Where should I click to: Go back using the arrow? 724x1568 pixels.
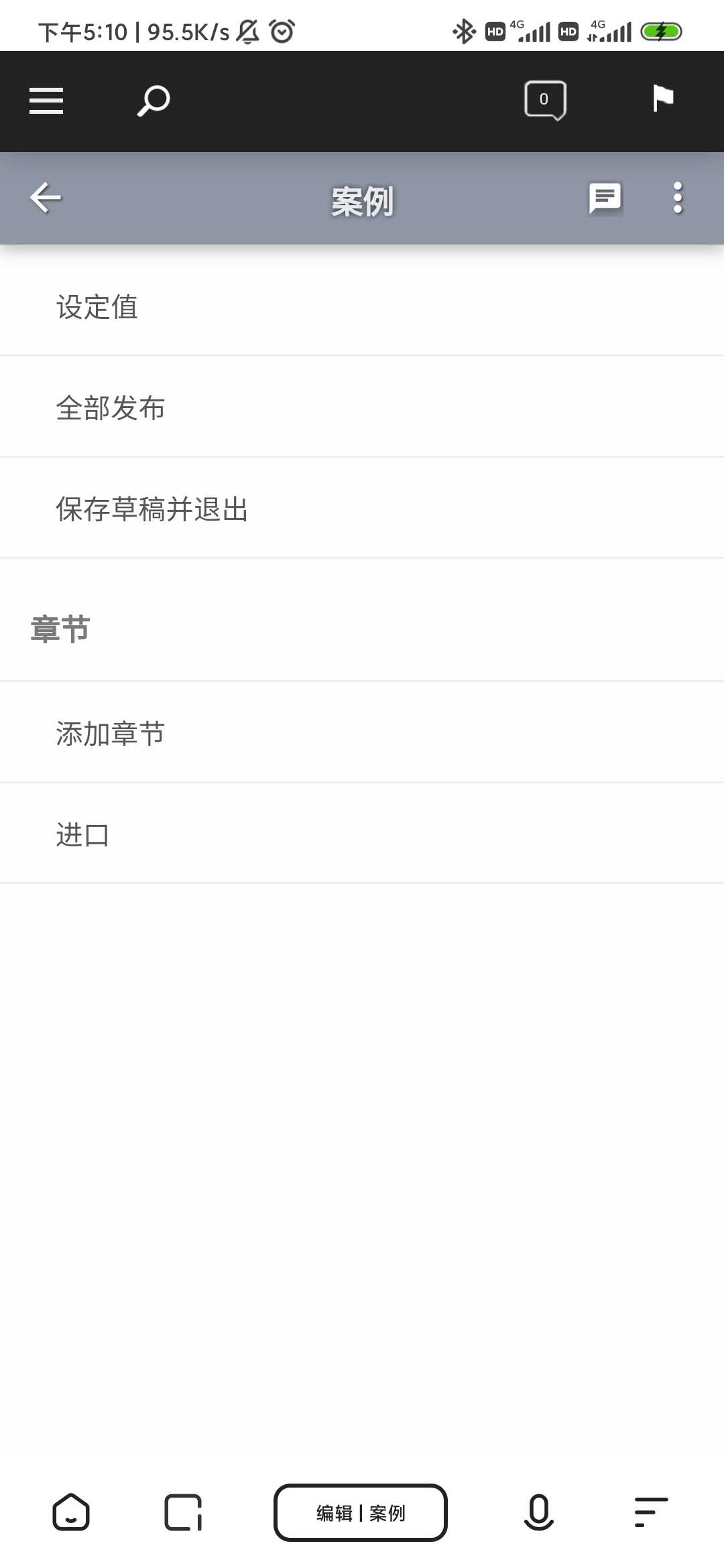(46, 198)
